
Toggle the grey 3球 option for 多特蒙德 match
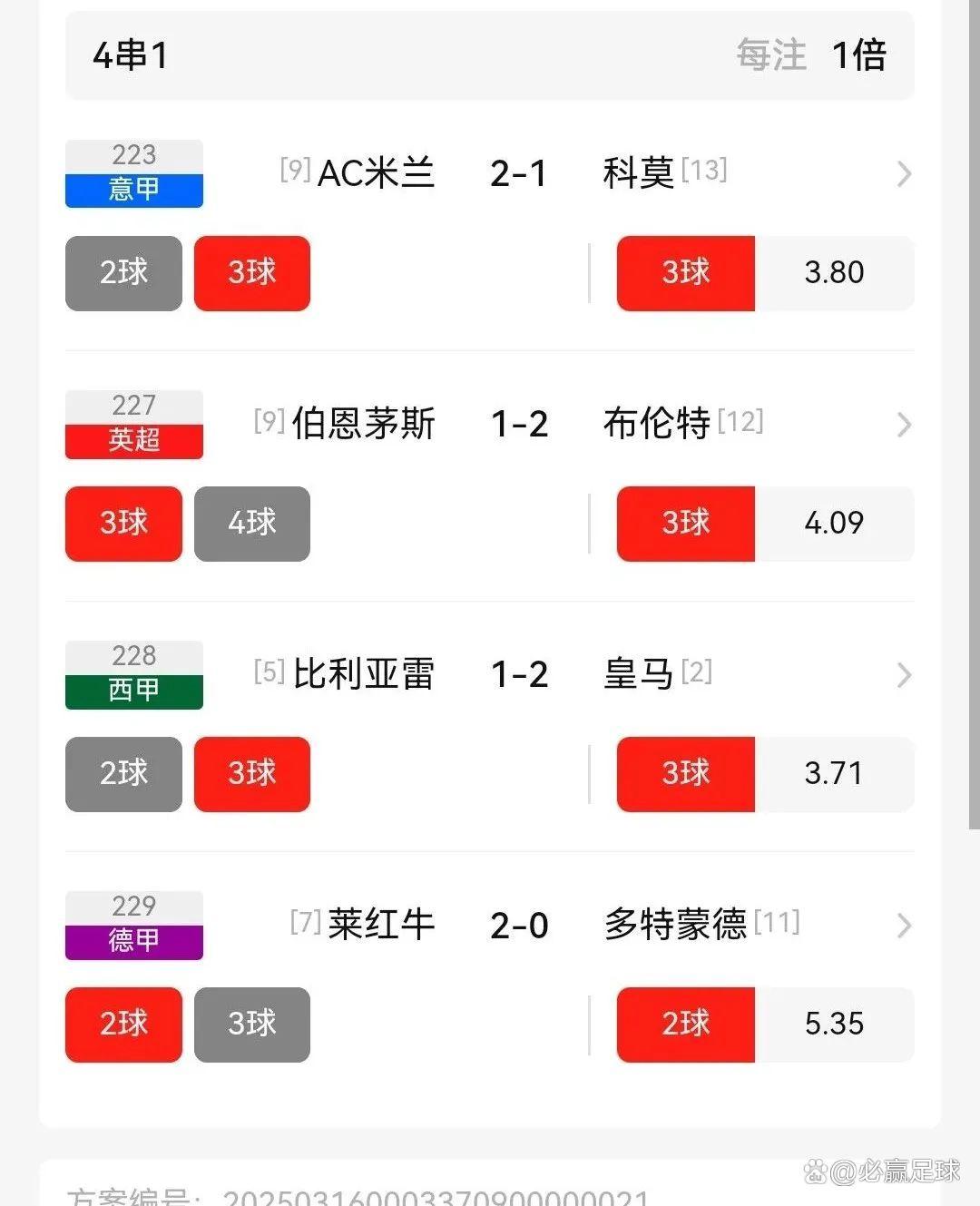point(252,1025)
